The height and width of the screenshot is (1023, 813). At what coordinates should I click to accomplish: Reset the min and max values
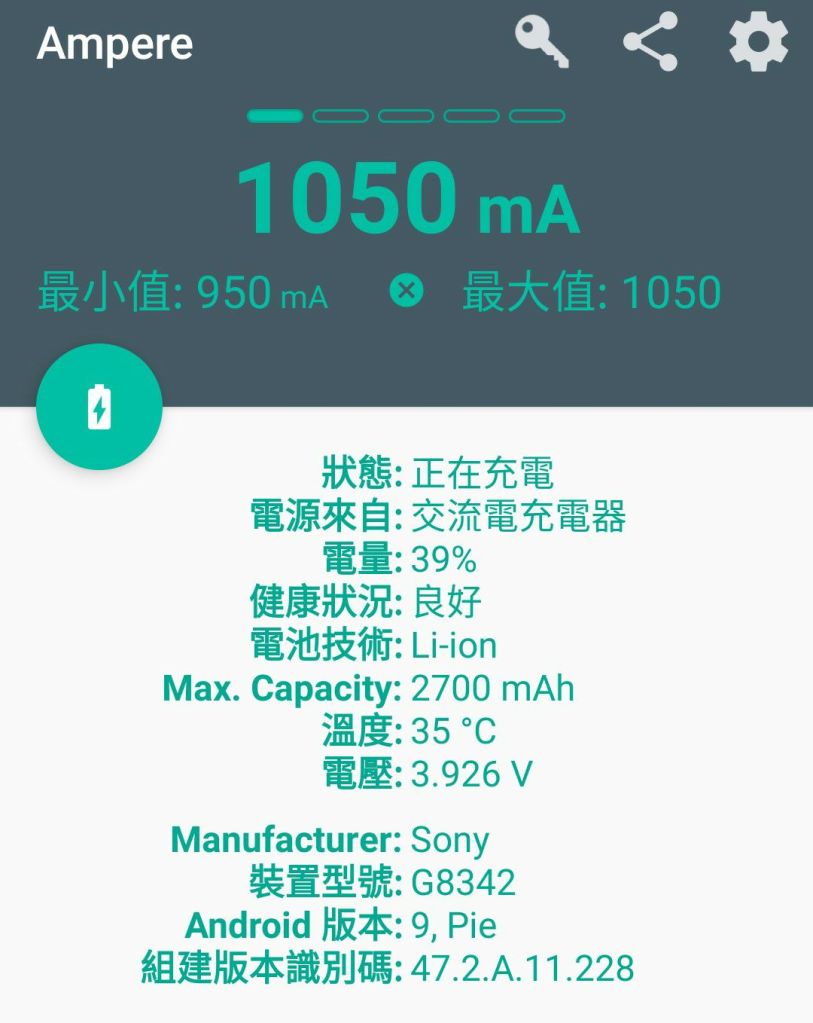(x=406, y=292)
